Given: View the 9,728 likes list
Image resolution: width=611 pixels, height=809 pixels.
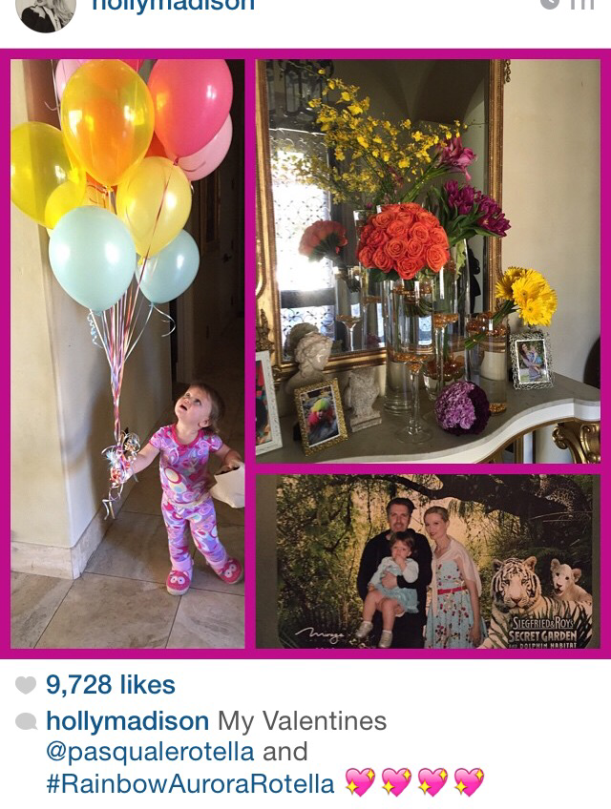Looking at the screenshot, I should (x=110, y=685).
